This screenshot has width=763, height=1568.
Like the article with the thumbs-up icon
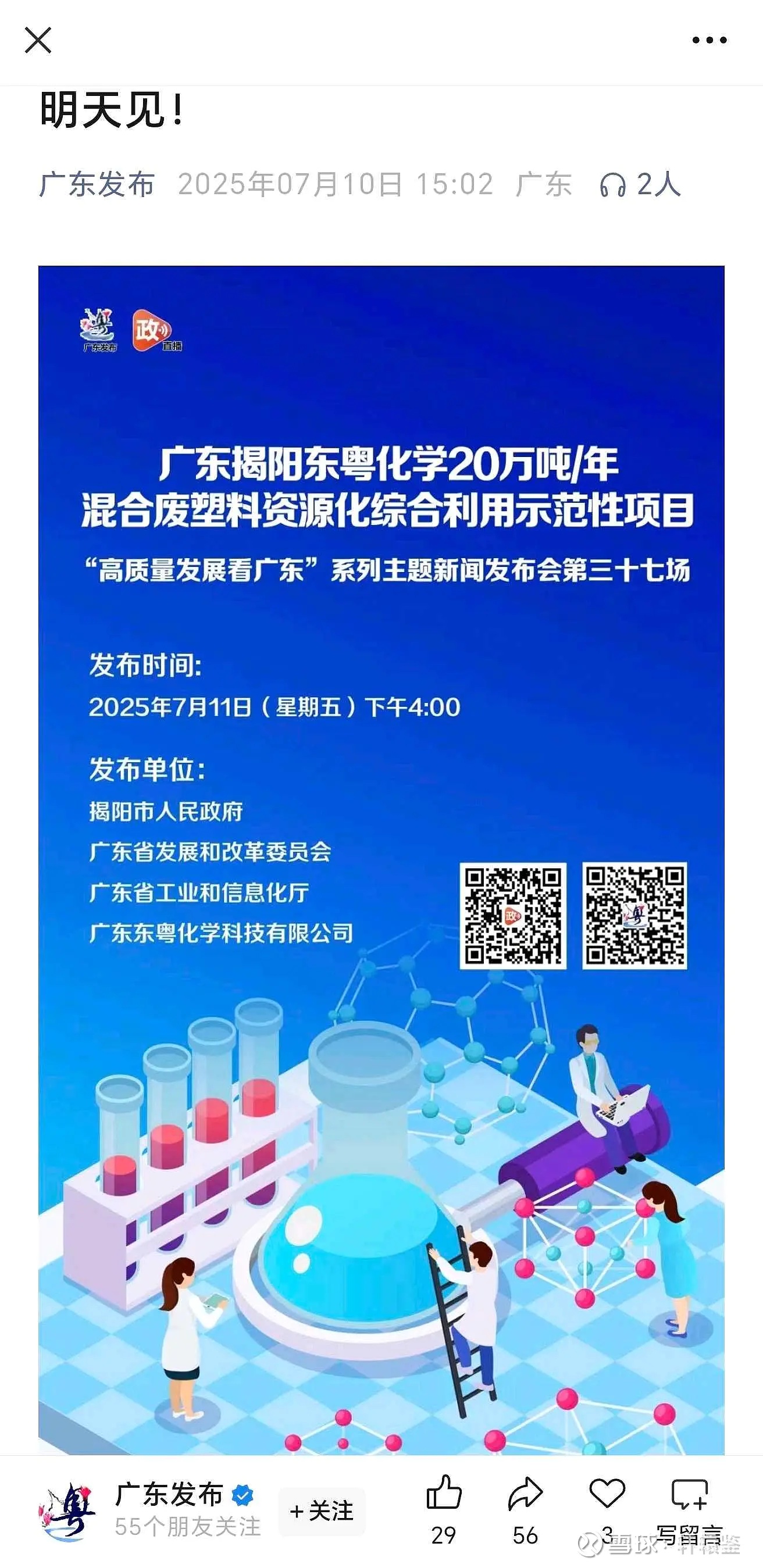[444, 1492]
